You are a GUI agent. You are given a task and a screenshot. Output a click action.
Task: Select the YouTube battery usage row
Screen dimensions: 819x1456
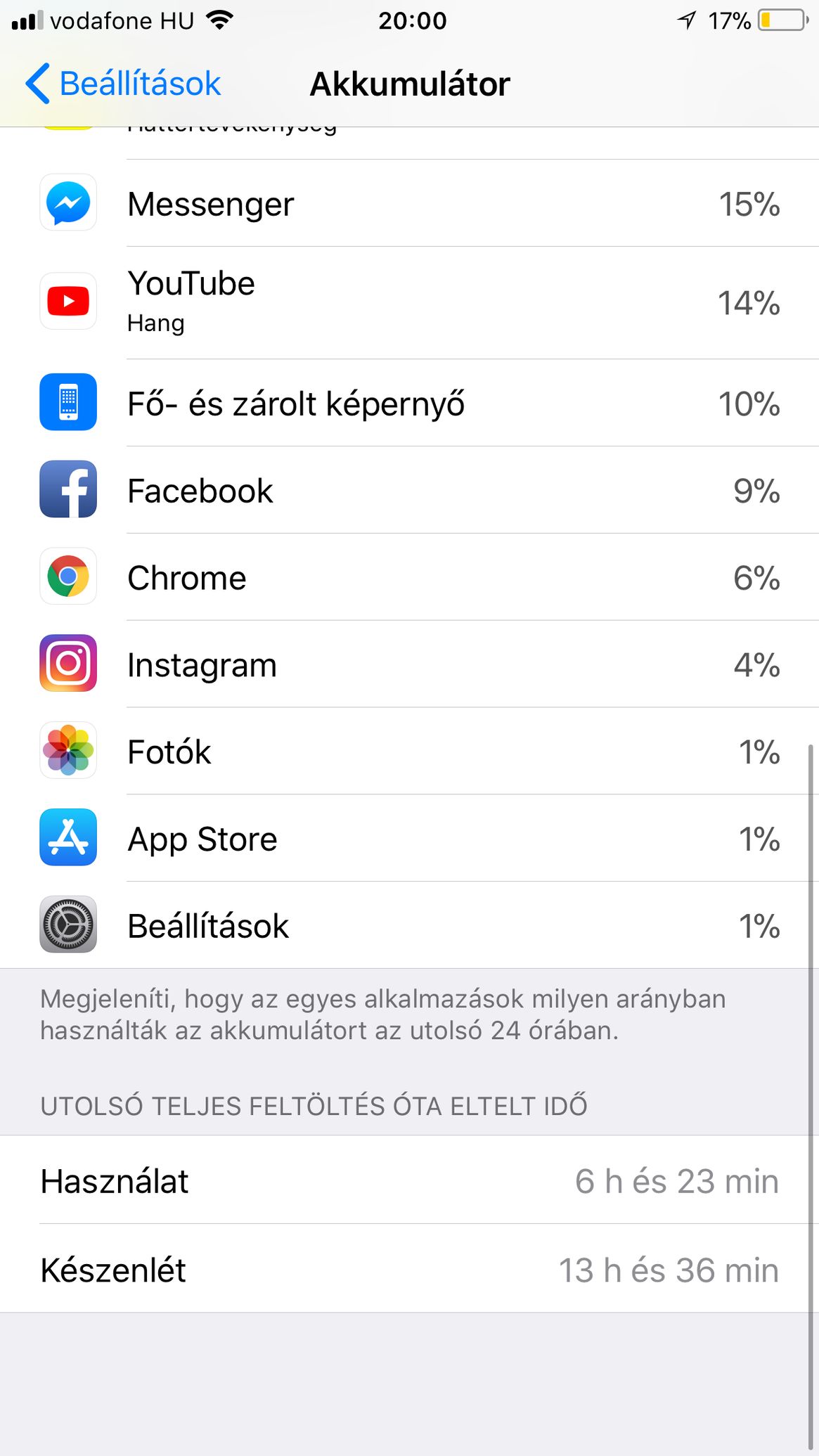pyautogui.click(x=409, y=302)
